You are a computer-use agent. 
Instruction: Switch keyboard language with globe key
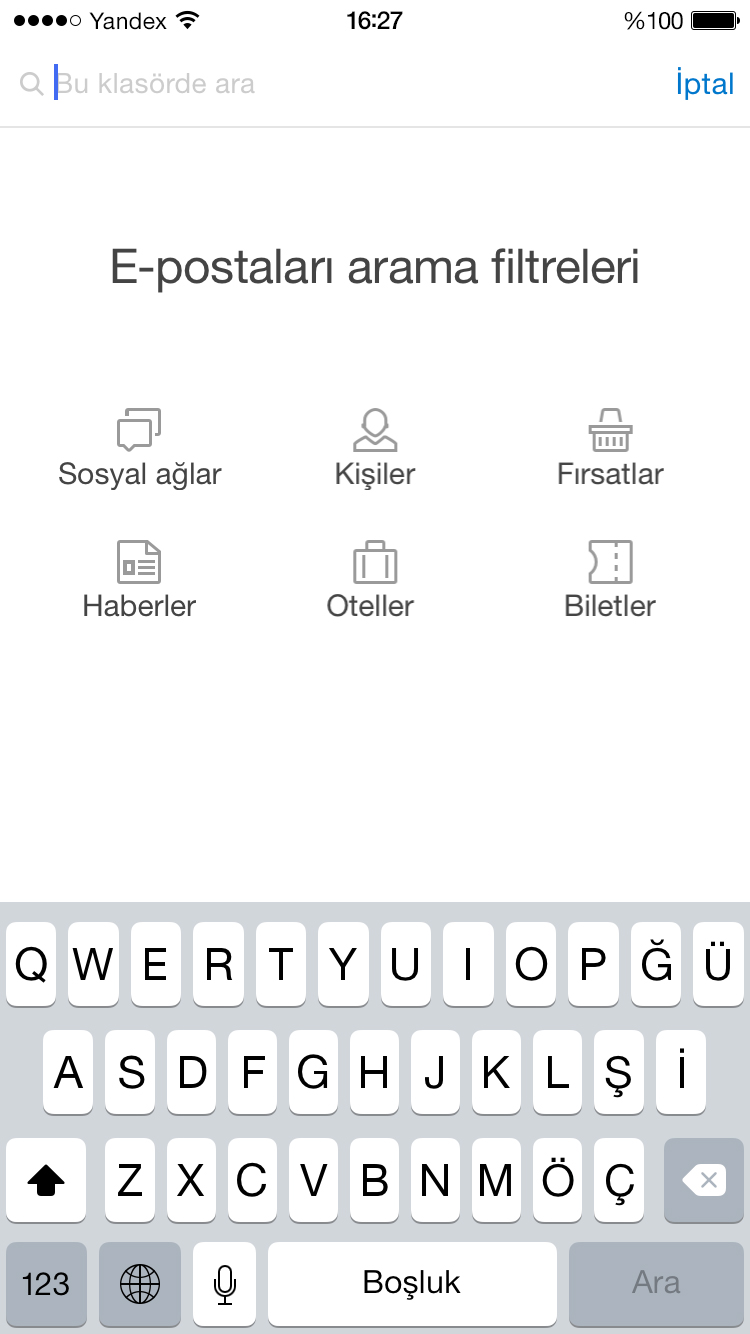click(140, 1284)
